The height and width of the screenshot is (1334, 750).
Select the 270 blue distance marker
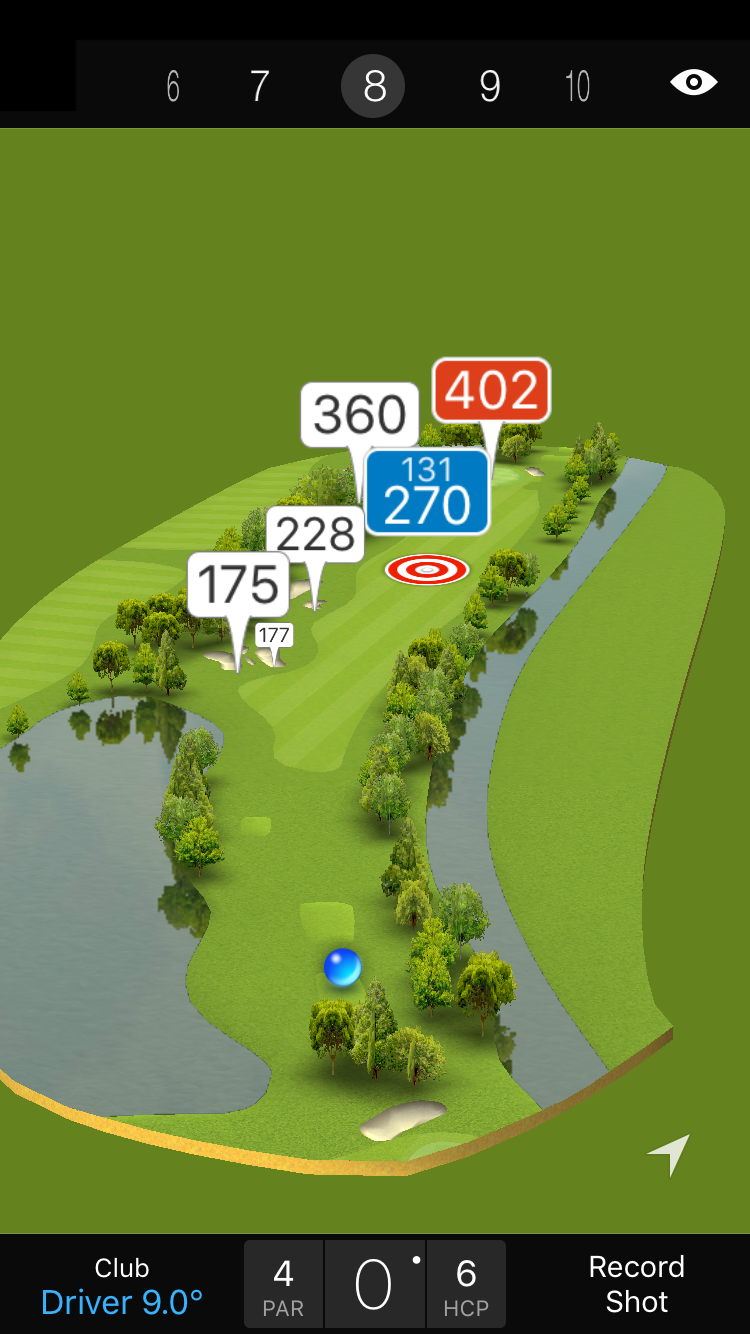[x=427, y=491]
